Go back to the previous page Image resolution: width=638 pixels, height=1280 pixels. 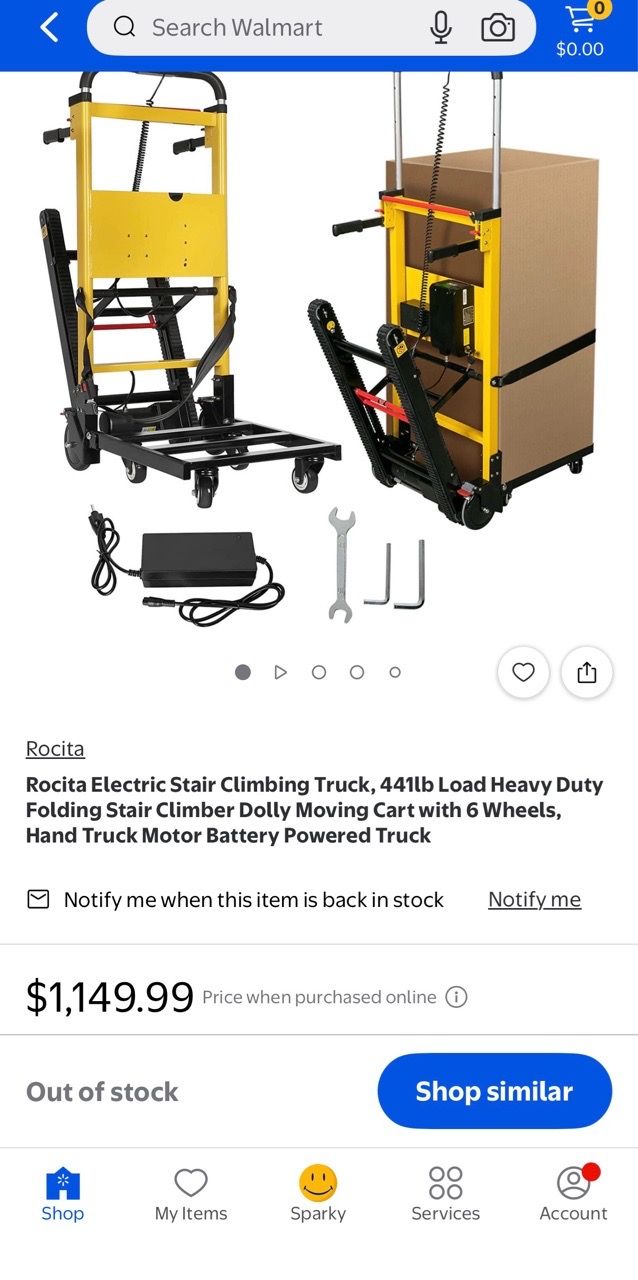(49, 28)
